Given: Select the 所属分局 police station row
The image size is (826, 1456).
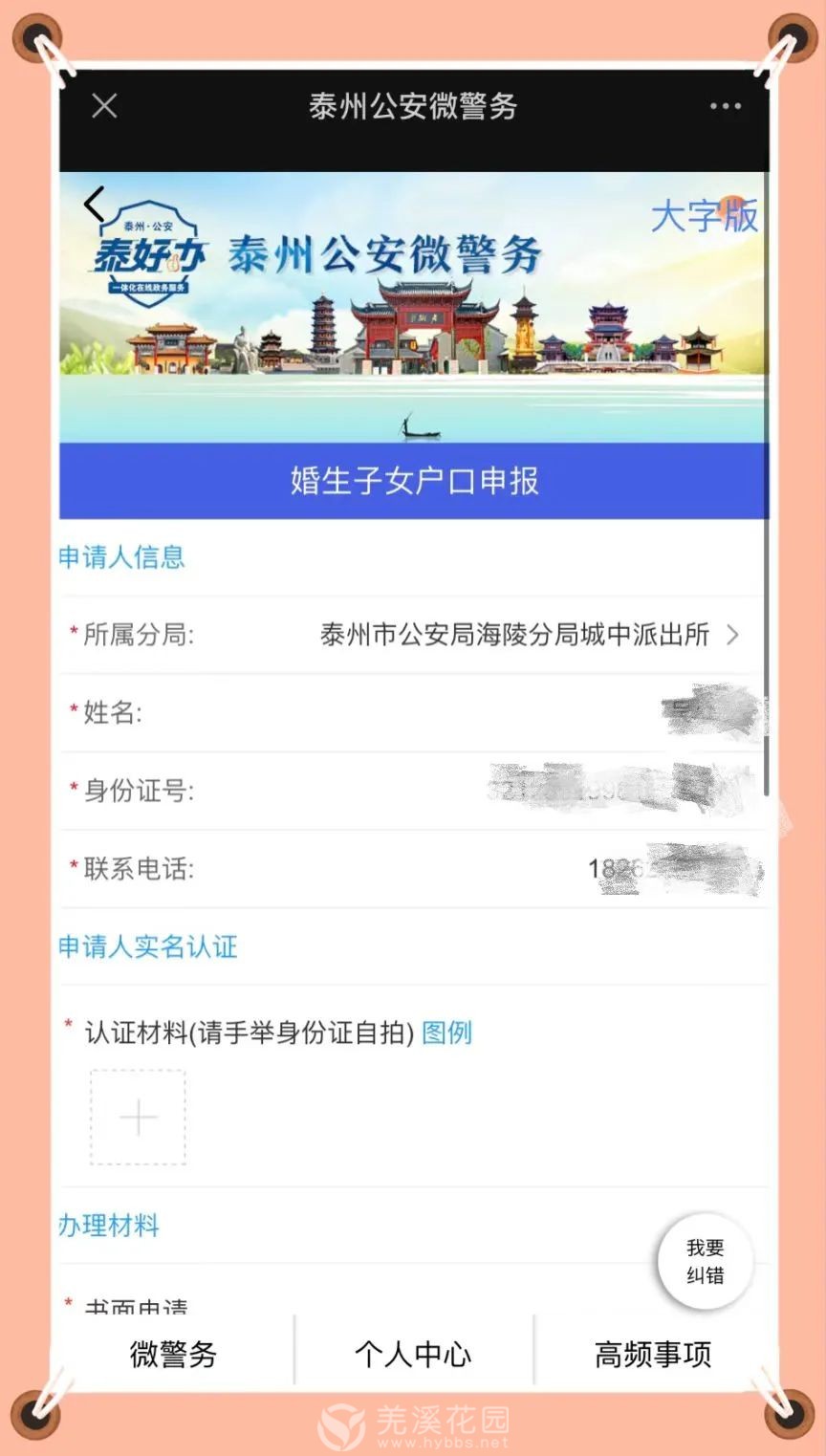Looking at the screenshot, I should 514,635.
